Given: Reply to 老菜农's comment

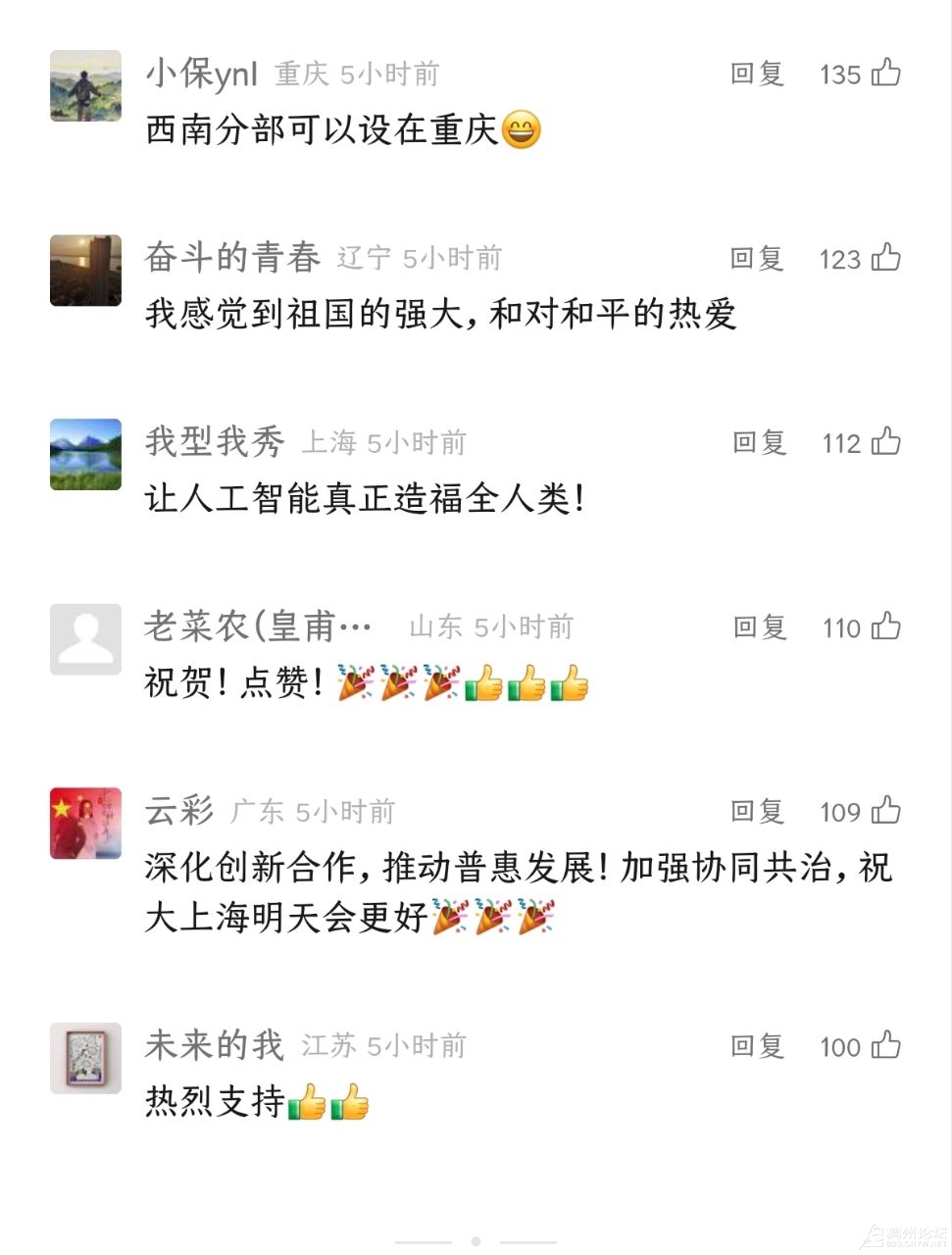Looking at the screenshot, I should [x=759, y=627].
